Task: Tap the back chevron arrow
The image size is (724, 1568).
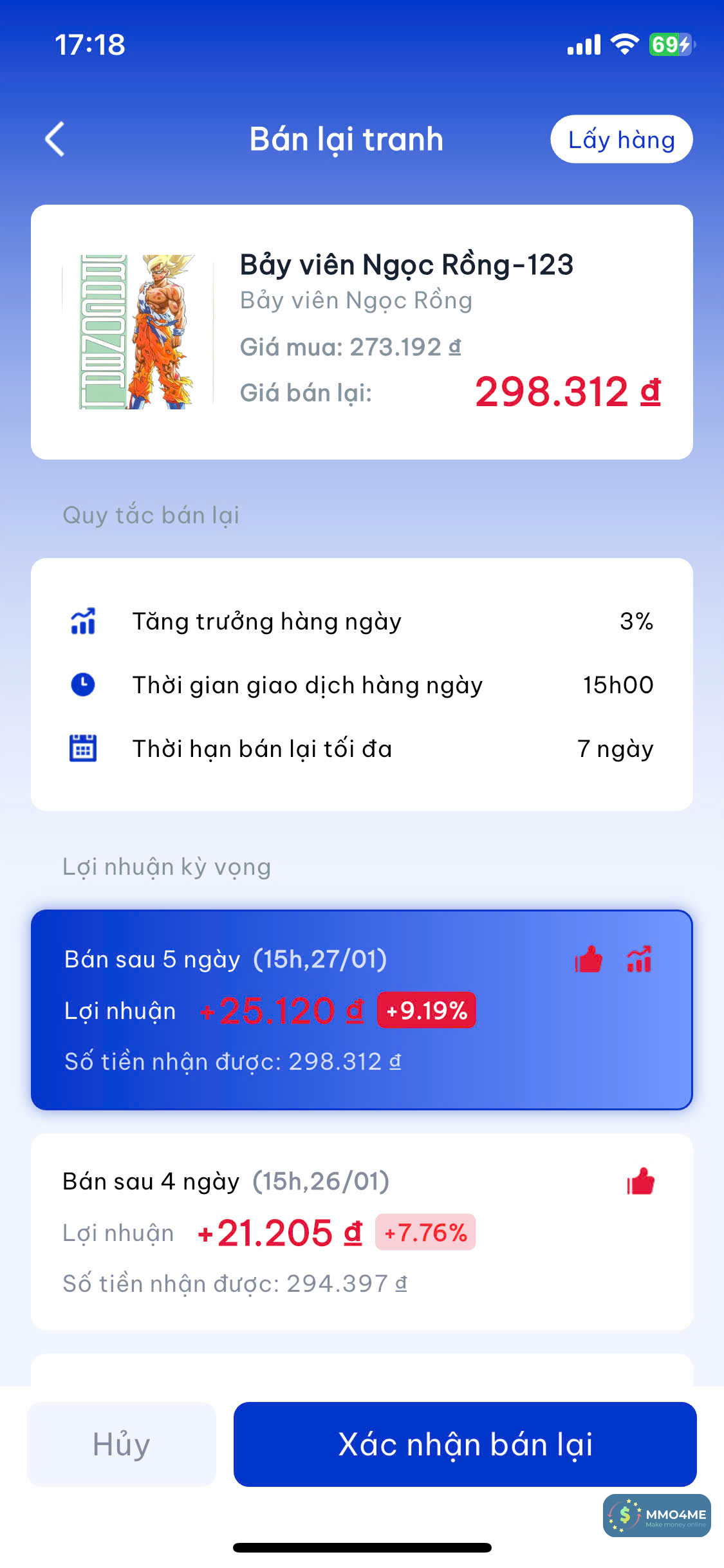Action: pos(55,139)
